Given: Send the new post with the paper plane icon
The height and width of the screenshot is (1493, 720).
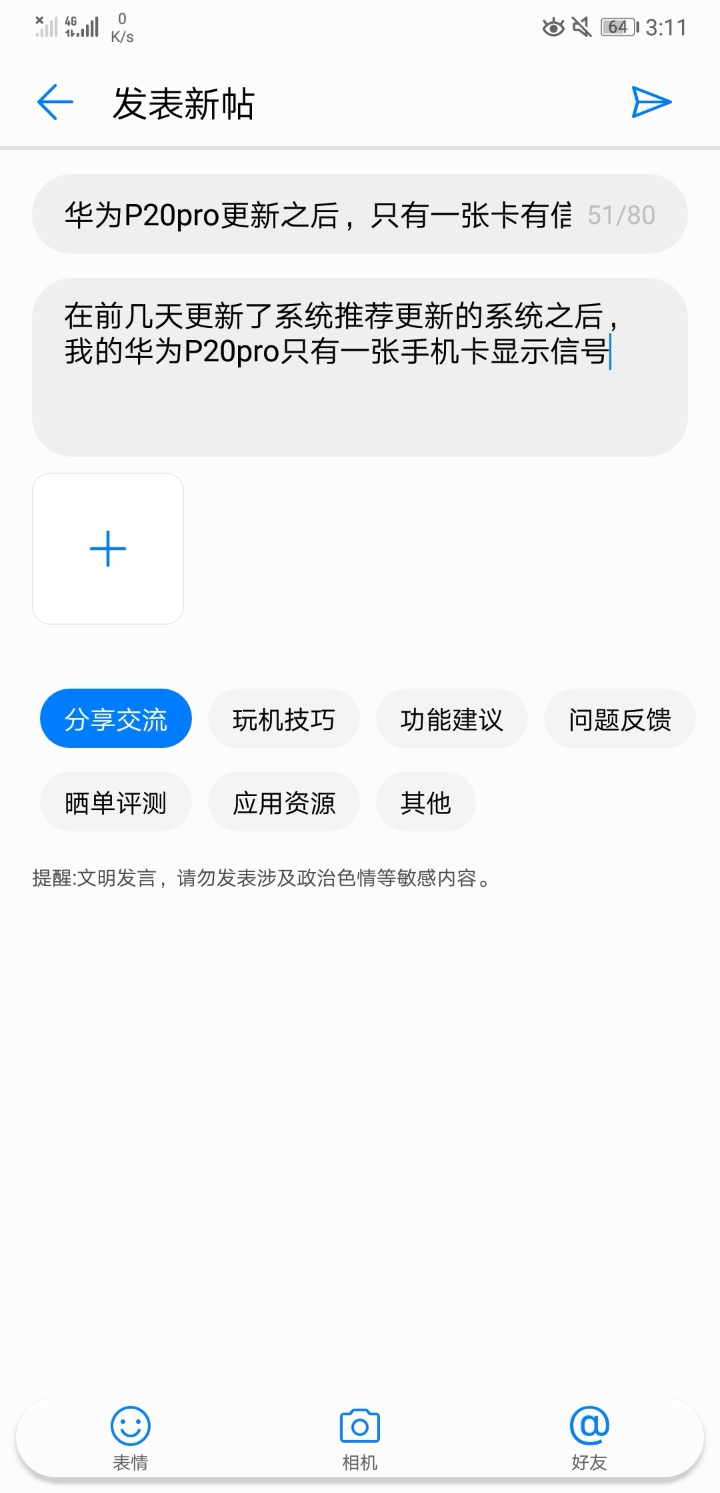Looking at the screenshot, I should tap(652, 102).
